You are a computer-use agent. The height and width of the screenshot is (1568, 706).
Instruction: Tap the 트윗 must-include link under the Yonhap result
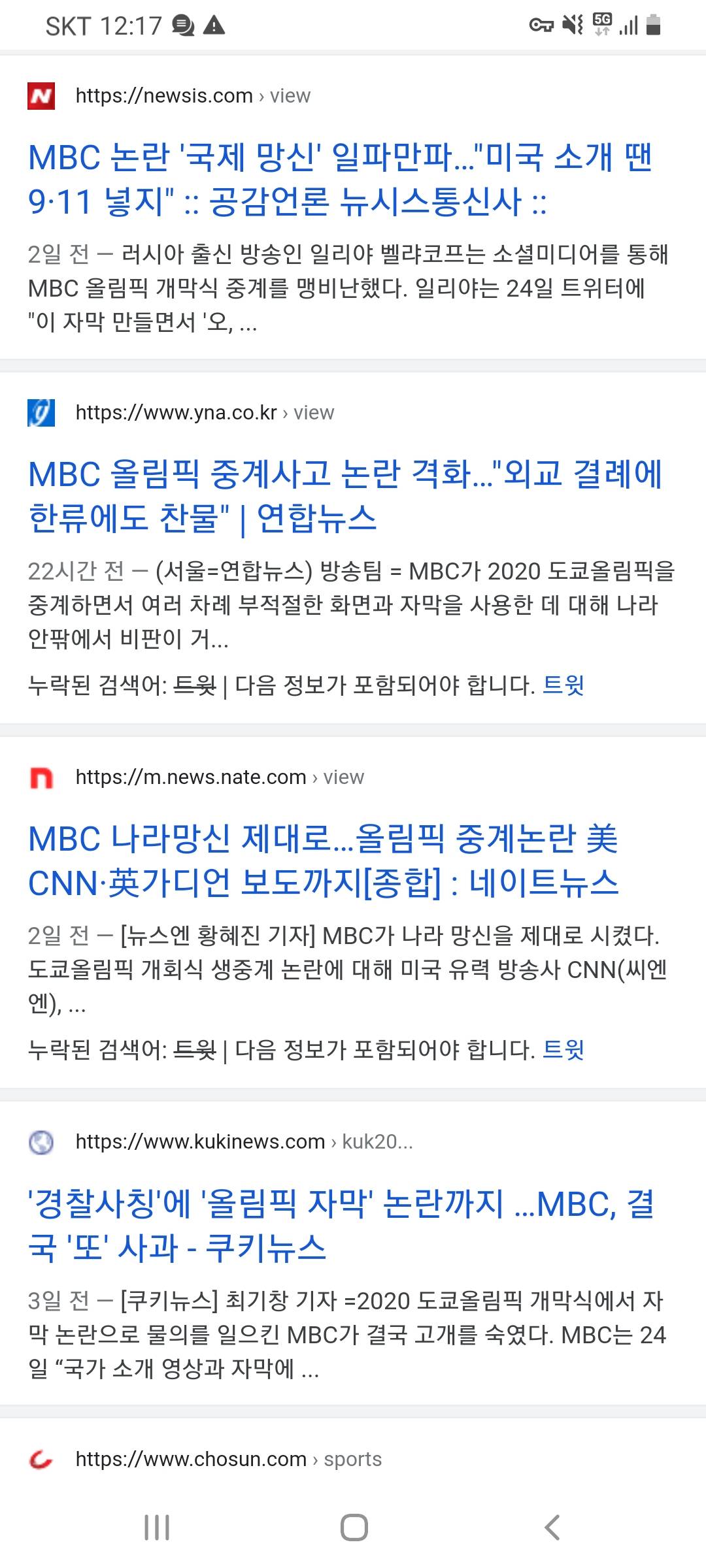point(563,685)
